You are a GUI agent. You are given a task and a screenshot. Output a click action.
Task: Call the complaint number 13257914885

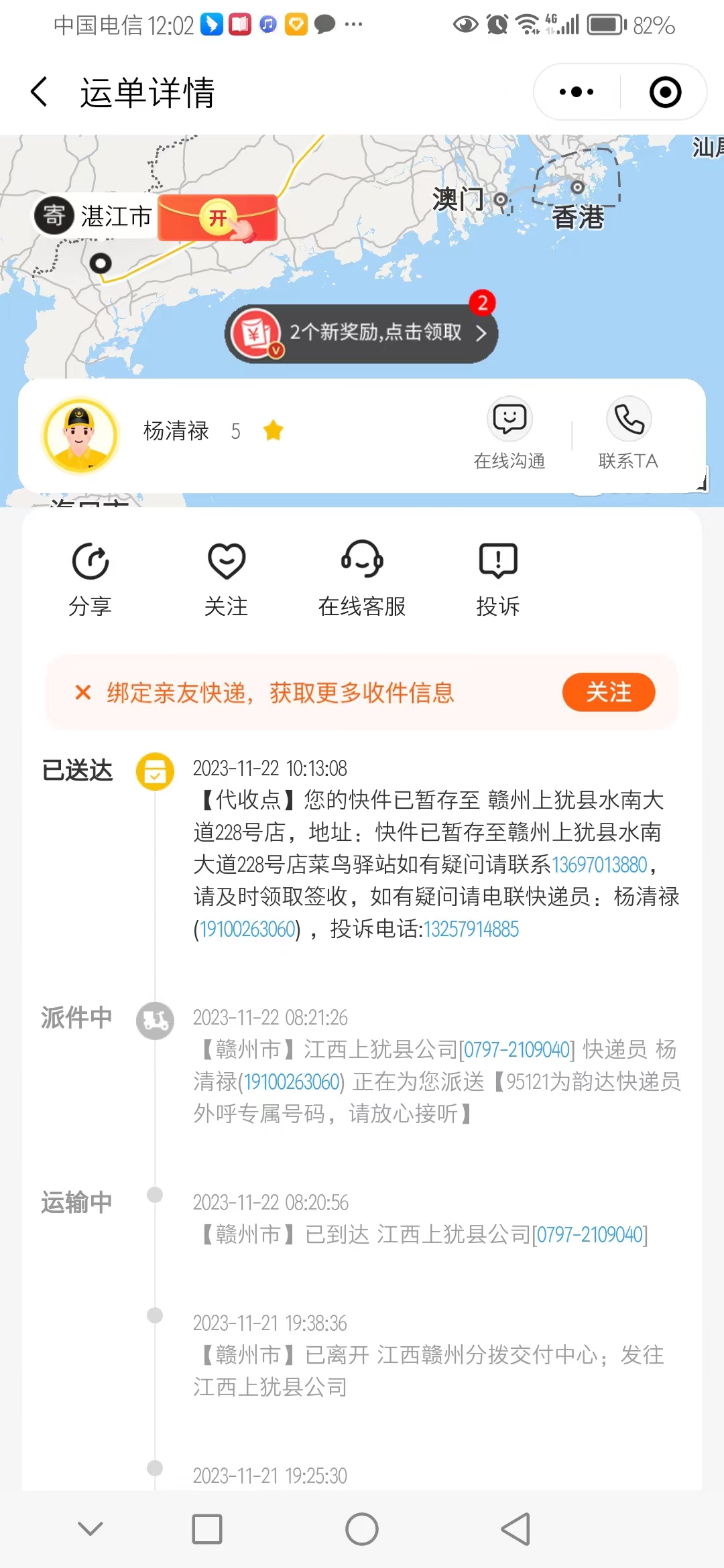[471, 929]
